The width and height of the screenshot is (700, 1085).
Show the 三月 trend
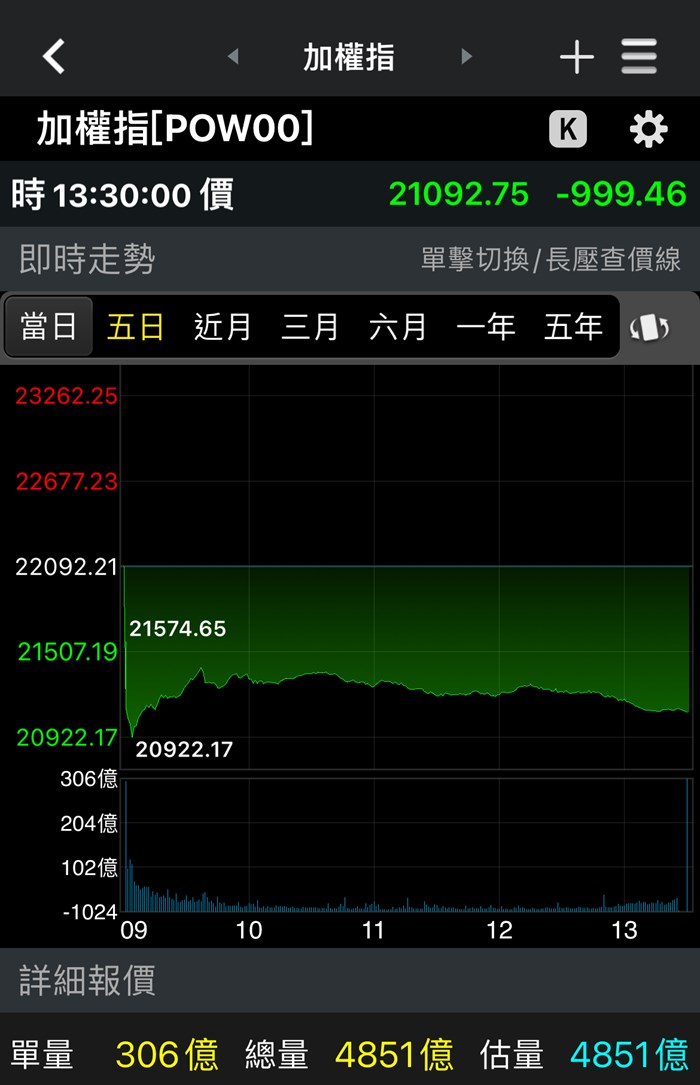tap(310, 326)
